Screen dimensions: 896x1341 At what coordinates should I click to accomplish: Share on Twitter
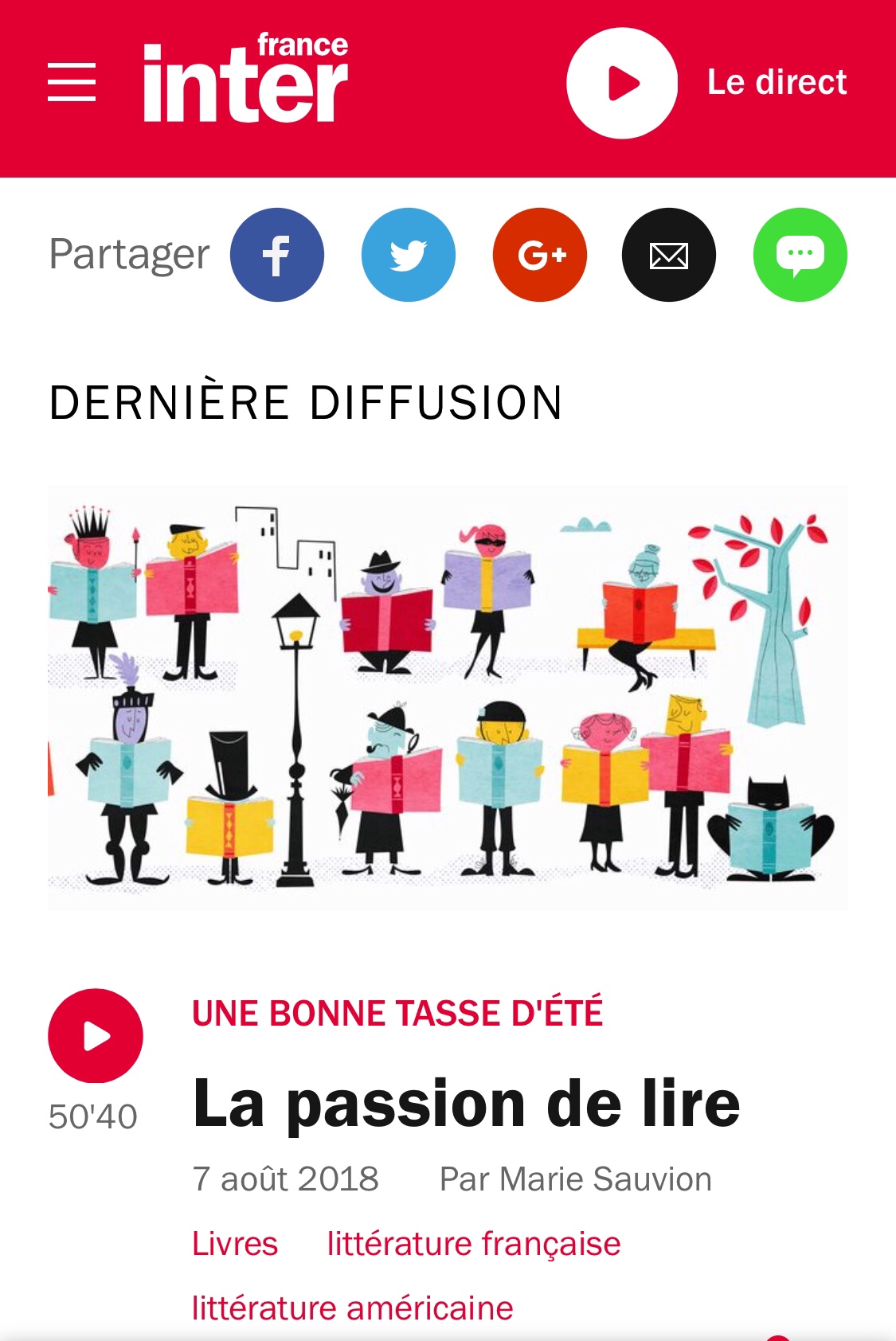point(408,255)
